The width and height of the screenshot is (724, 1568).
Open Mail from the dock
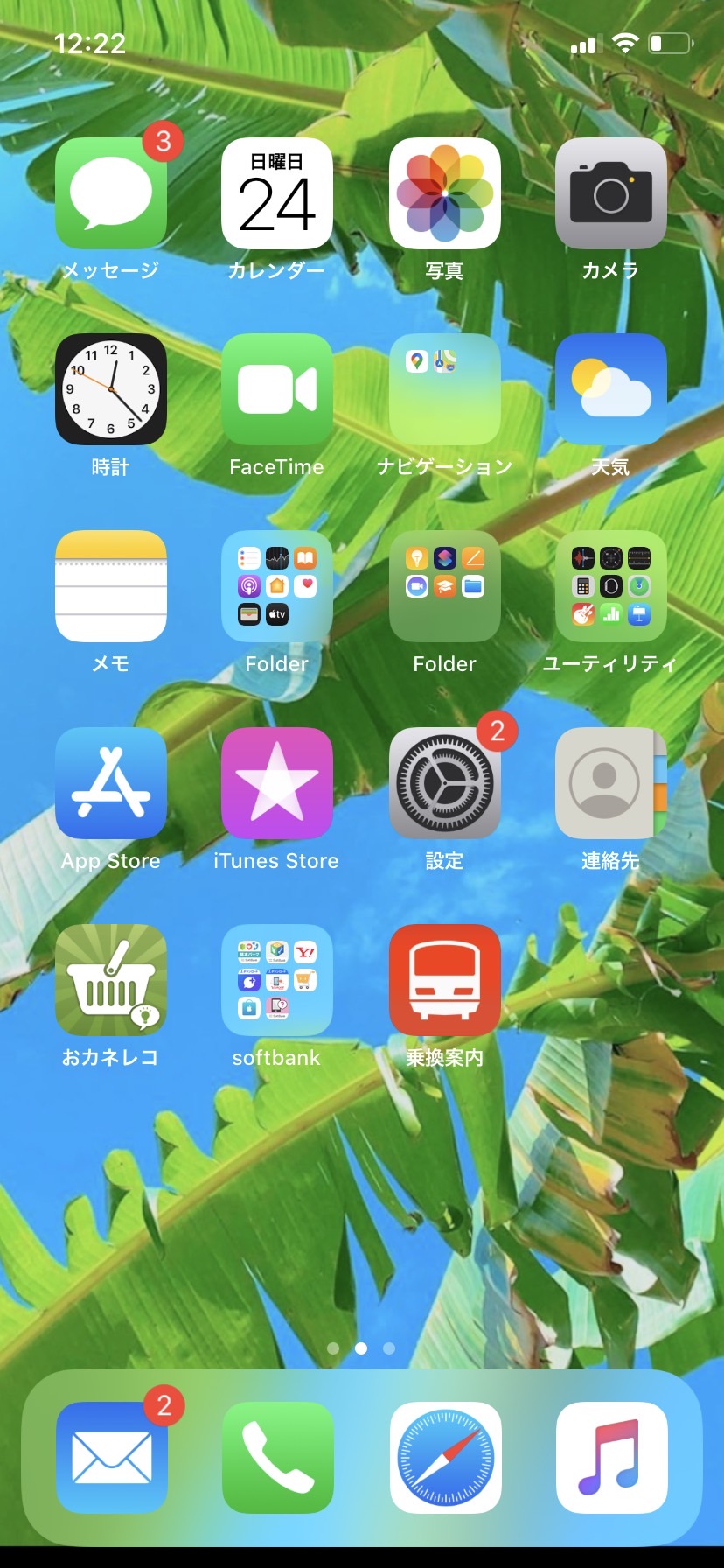point(111,1458)
